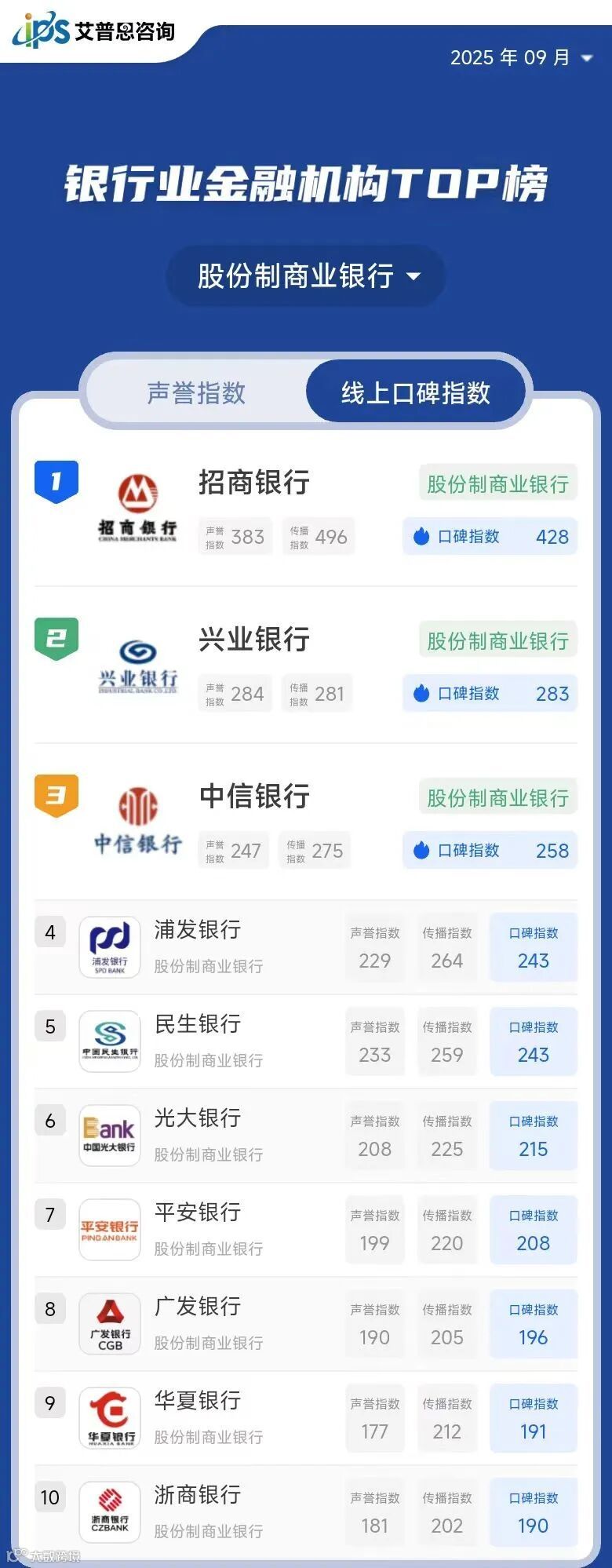
Task: Select the 平安银行 PINGAN BANK logo
Action: (110, 1230)
